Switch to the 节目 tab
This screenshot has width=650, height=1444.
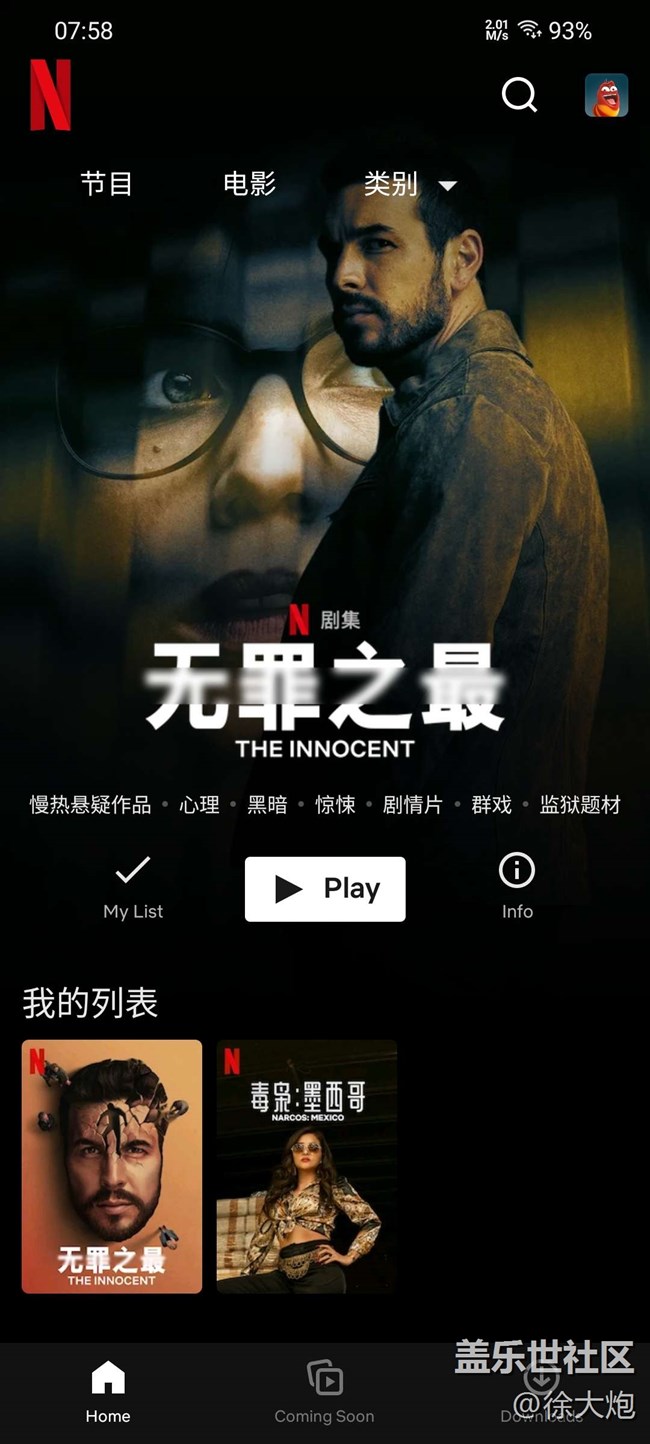[106, 184]
